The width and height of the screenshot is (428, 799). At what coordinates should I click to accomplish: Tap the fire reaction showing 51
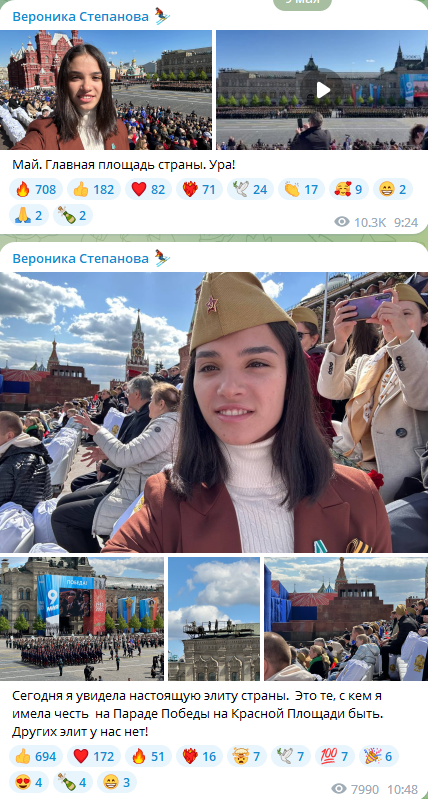pyautogui.click(x=148, y=756)
